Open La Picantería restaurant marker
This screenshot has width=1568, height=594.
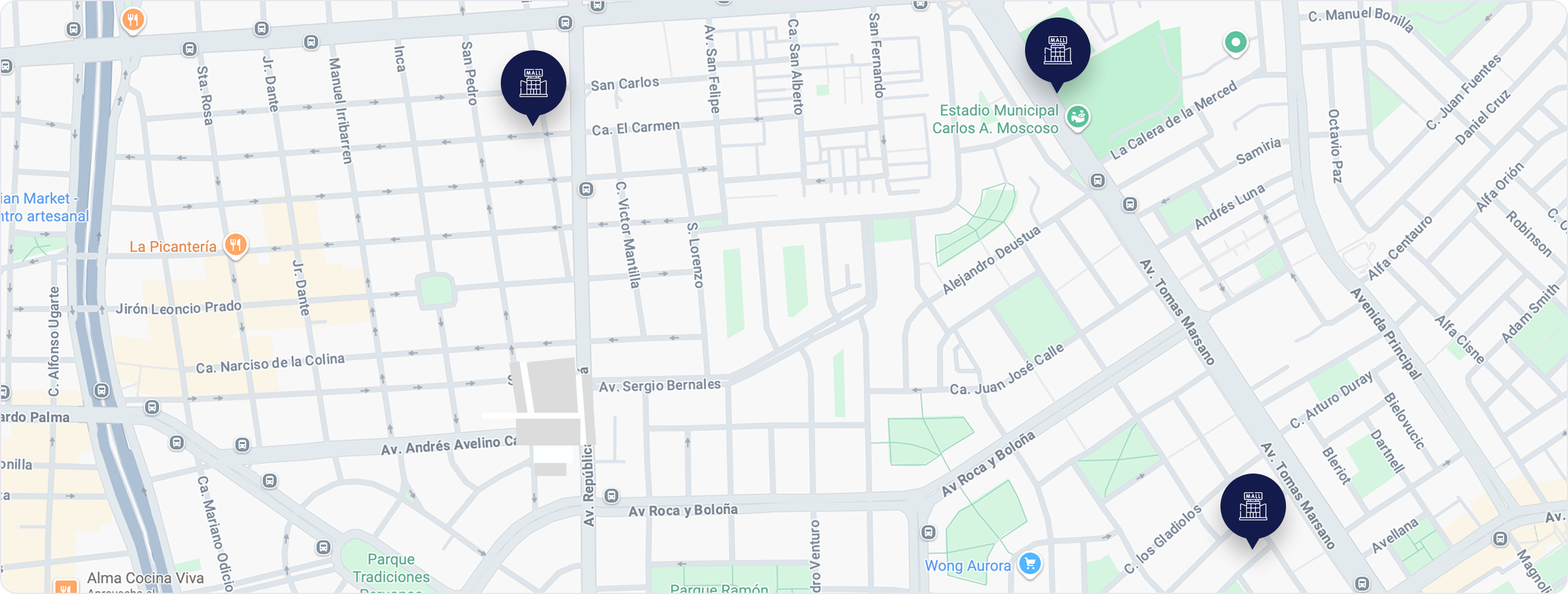point(236,245)
